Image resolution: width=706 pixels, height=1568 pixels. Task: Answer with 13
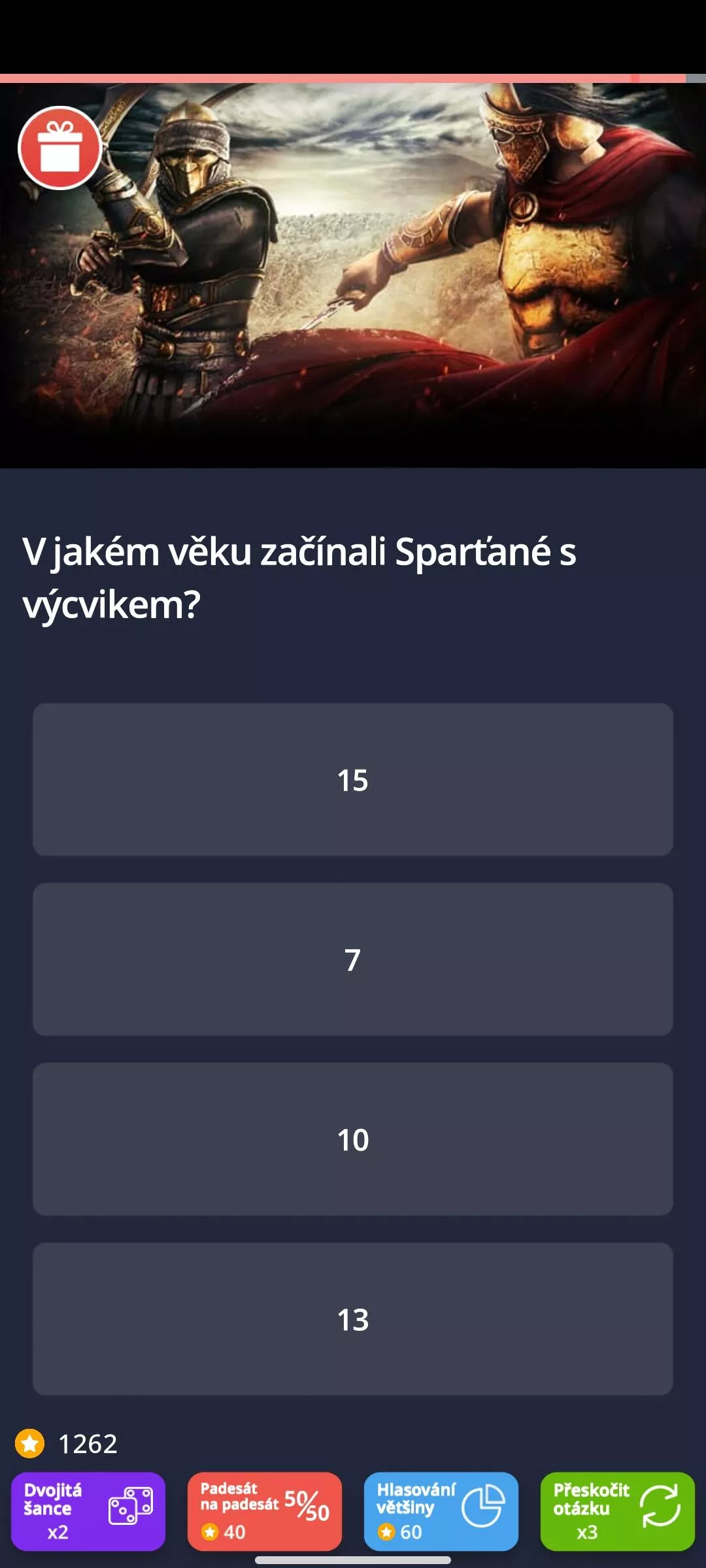pyautogui.click(x=353, y=1318)
